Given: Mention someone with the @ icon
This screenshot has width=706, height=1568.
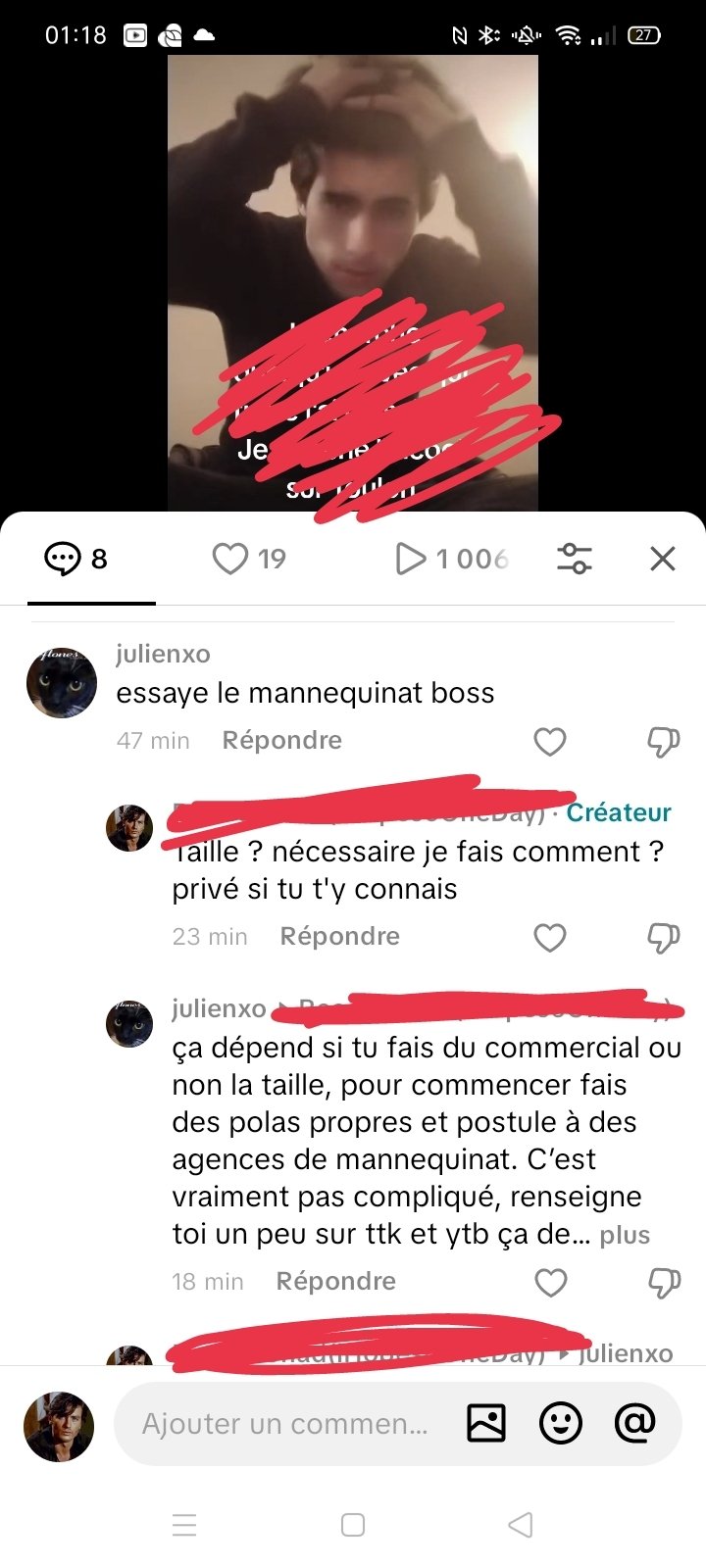Looking at the screenshot, I should (634, 1422).
